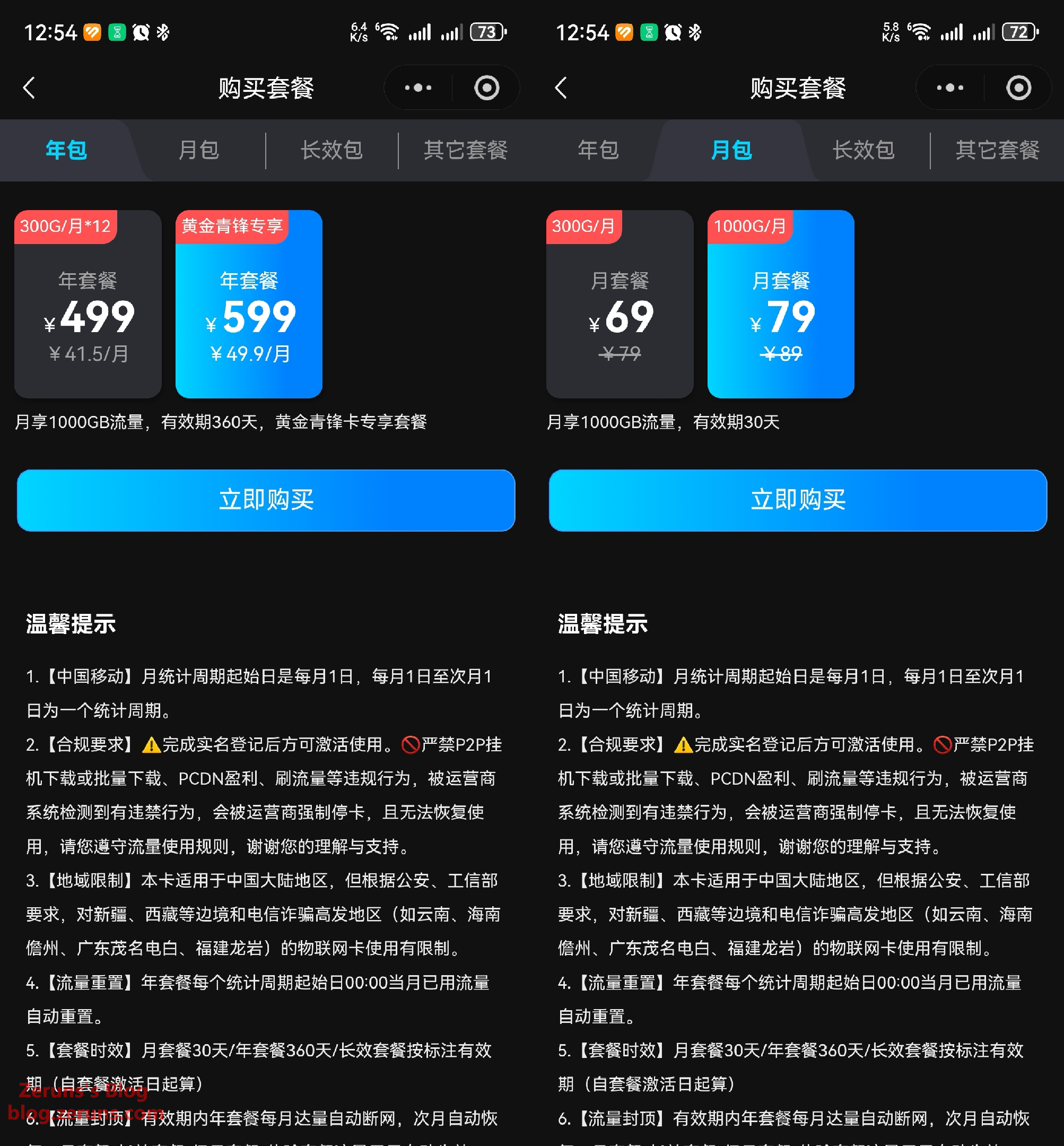Viewport: 1064px width, 1146px height.
Task: Select the 599 yuan 黄金青锋专享 annual plan
Action: [249, 304]
